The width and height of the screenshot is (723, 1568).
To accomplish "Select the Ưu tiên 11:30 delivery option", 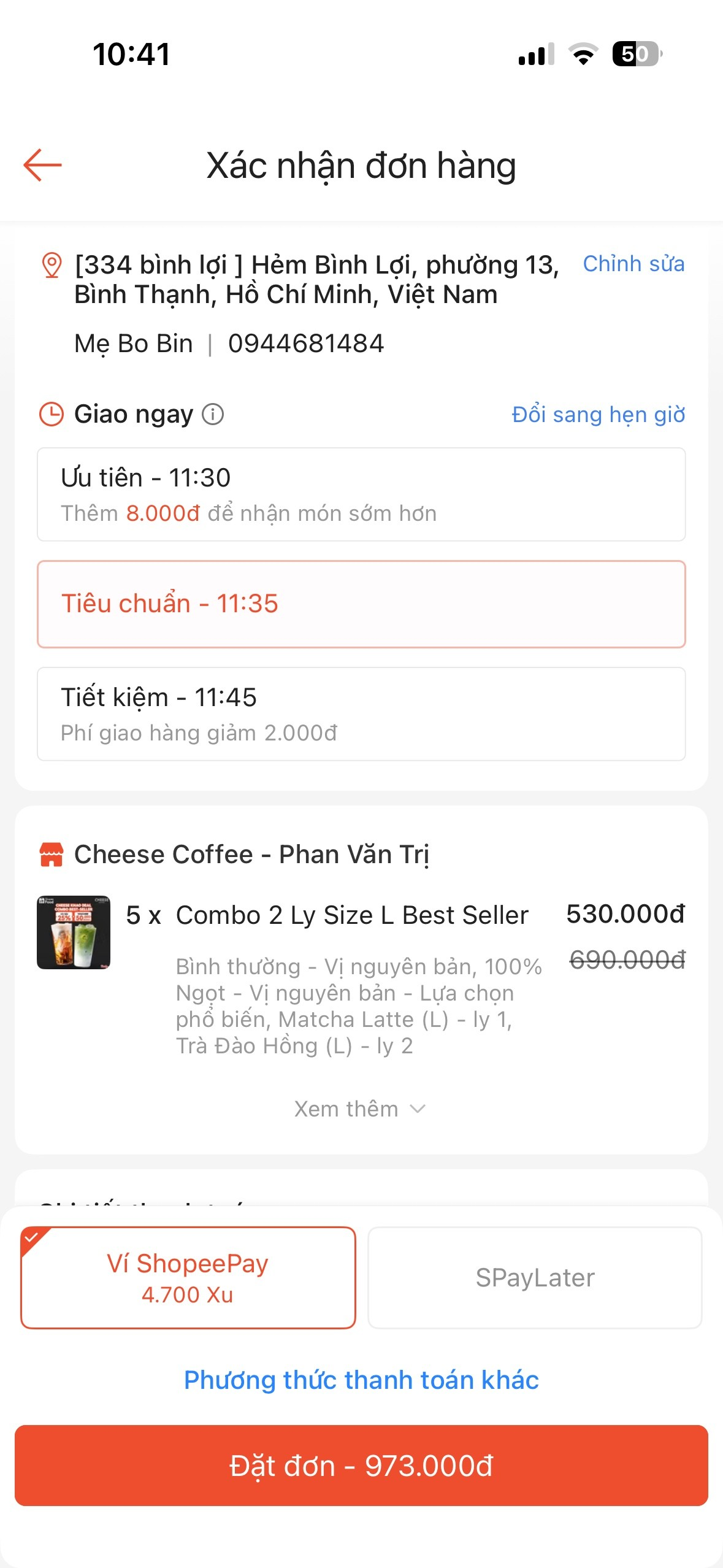I will pyautogui.click(x=361, y=494).
